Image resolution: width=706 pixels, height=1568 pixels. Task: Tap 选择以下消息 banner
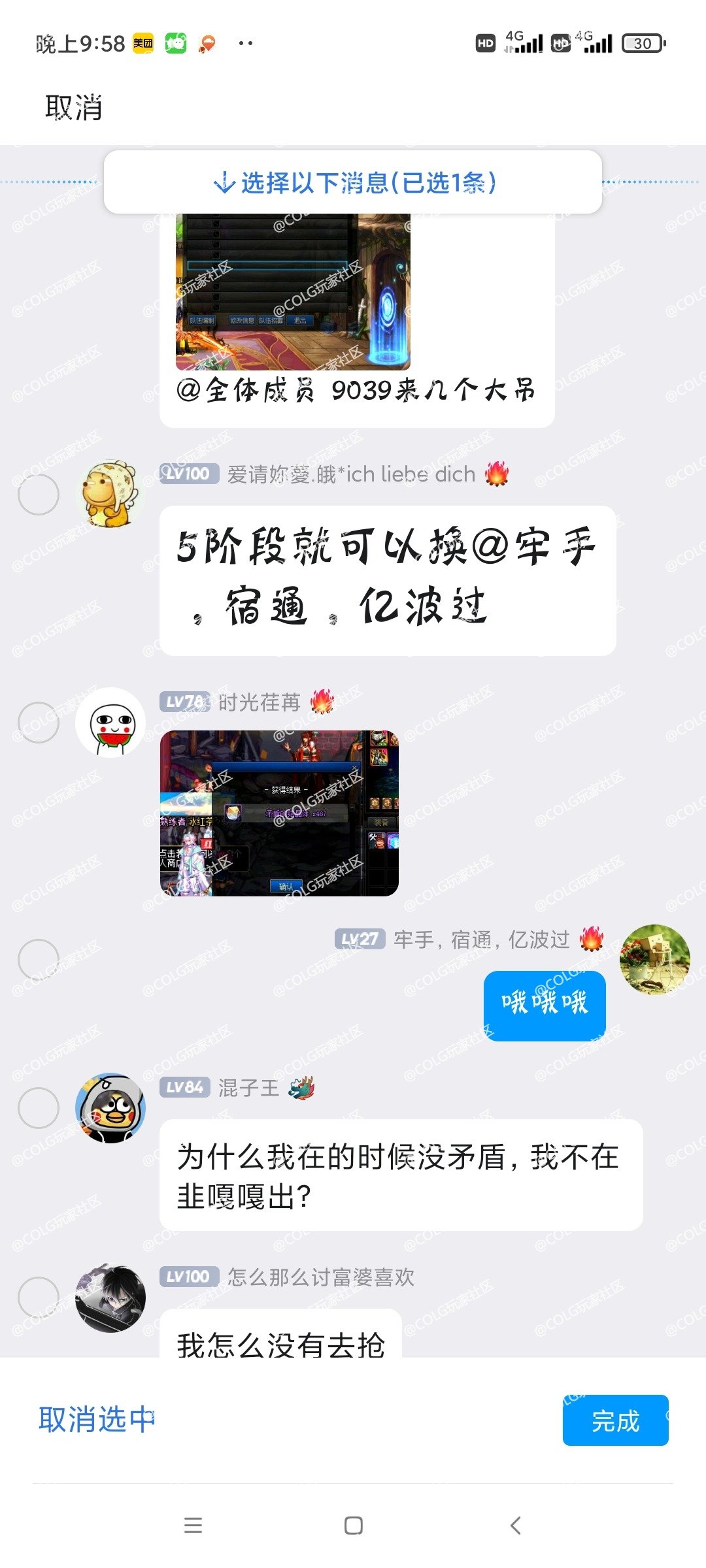click(353, 182)
